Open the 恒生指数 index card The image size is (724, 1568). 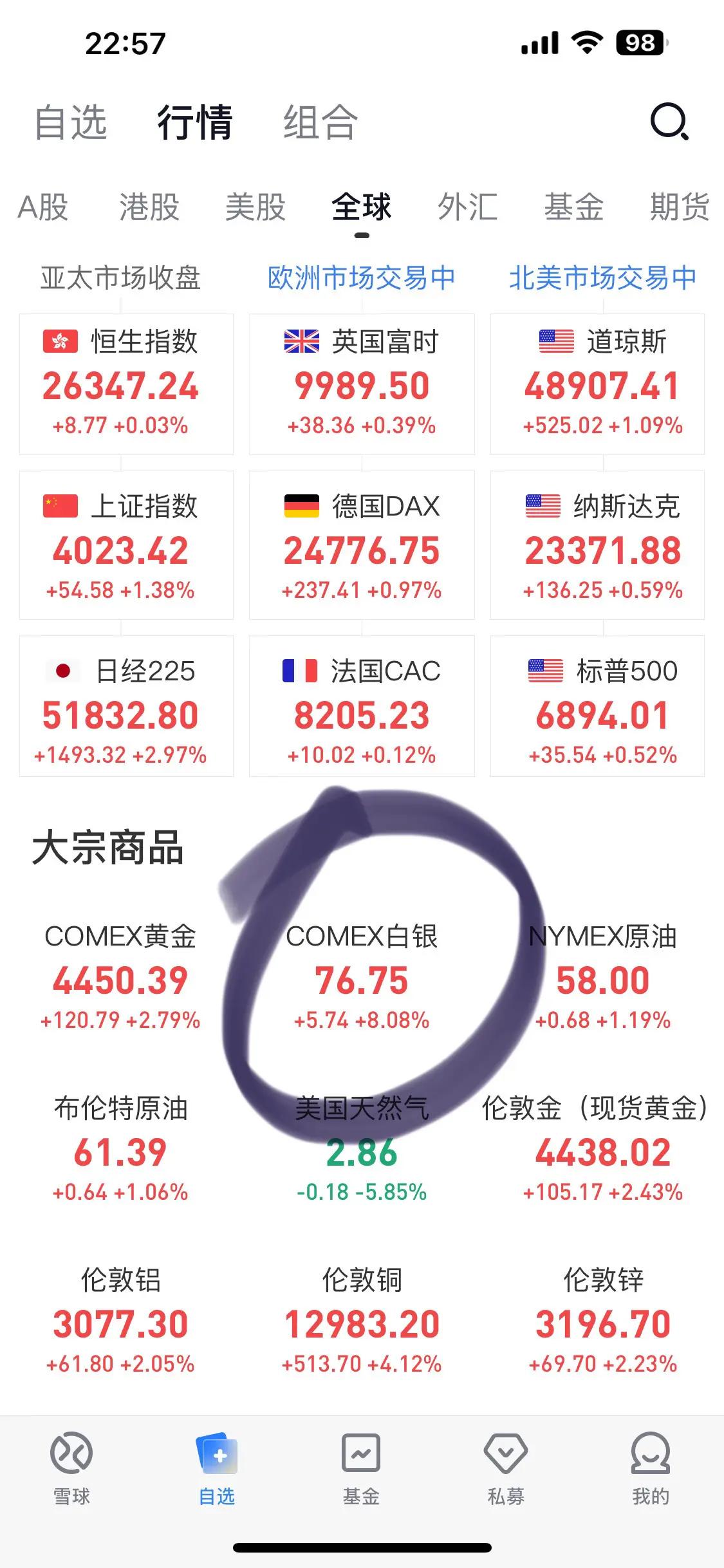coord(126,384)
